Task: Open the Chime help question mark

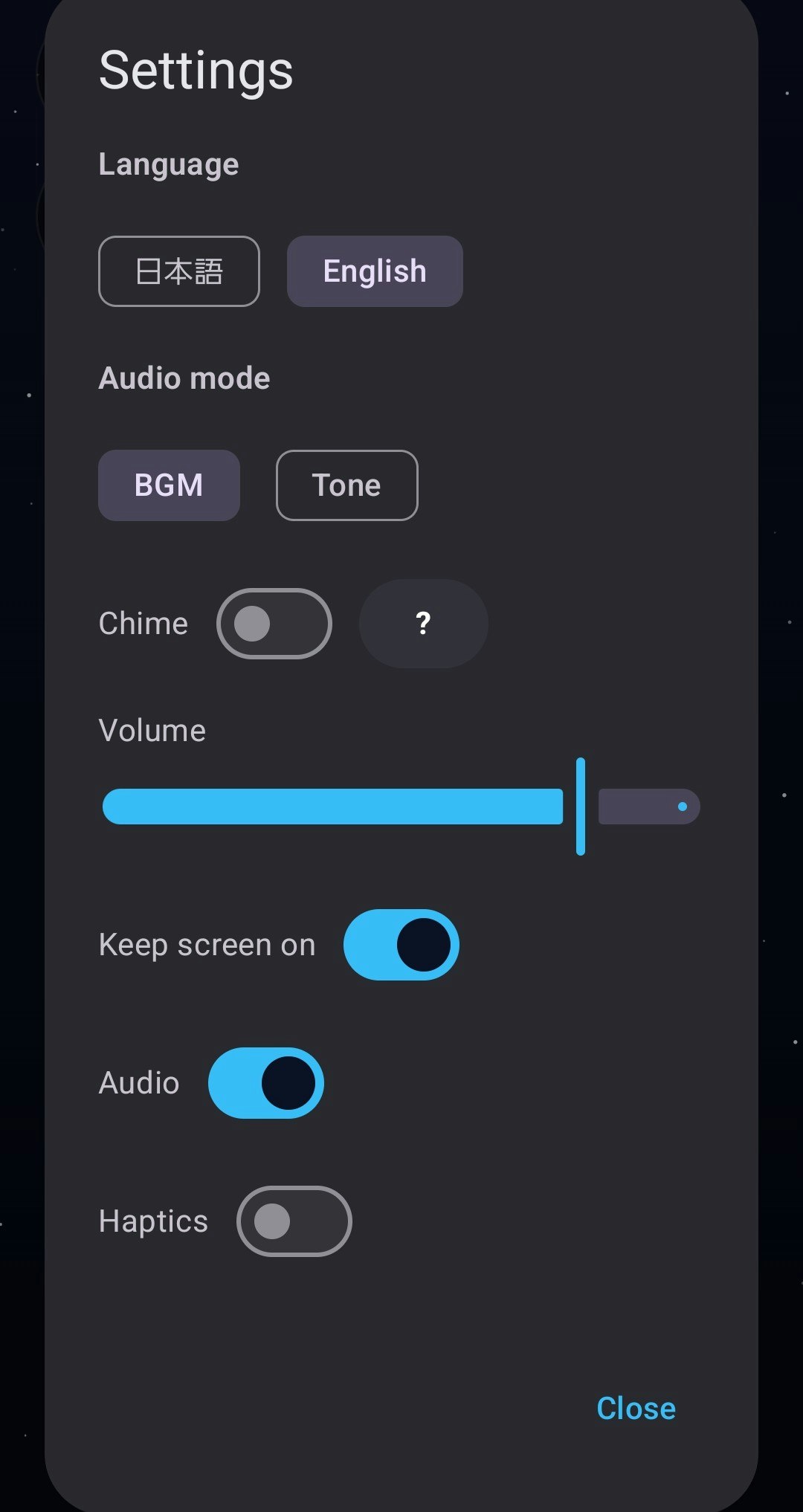Action: click(x=422, y=624)
